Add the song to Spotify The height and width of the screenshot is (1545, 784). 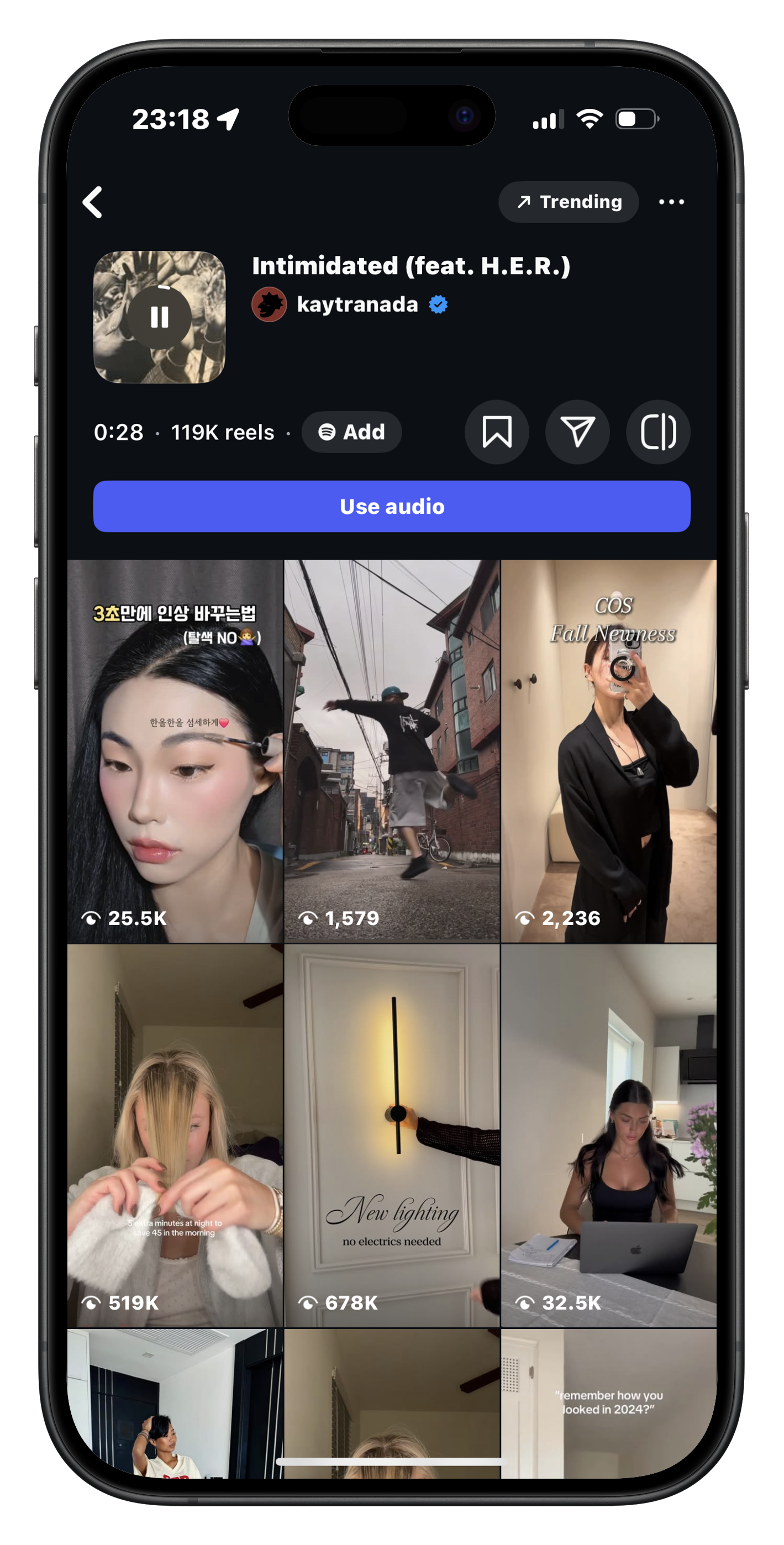351,432
